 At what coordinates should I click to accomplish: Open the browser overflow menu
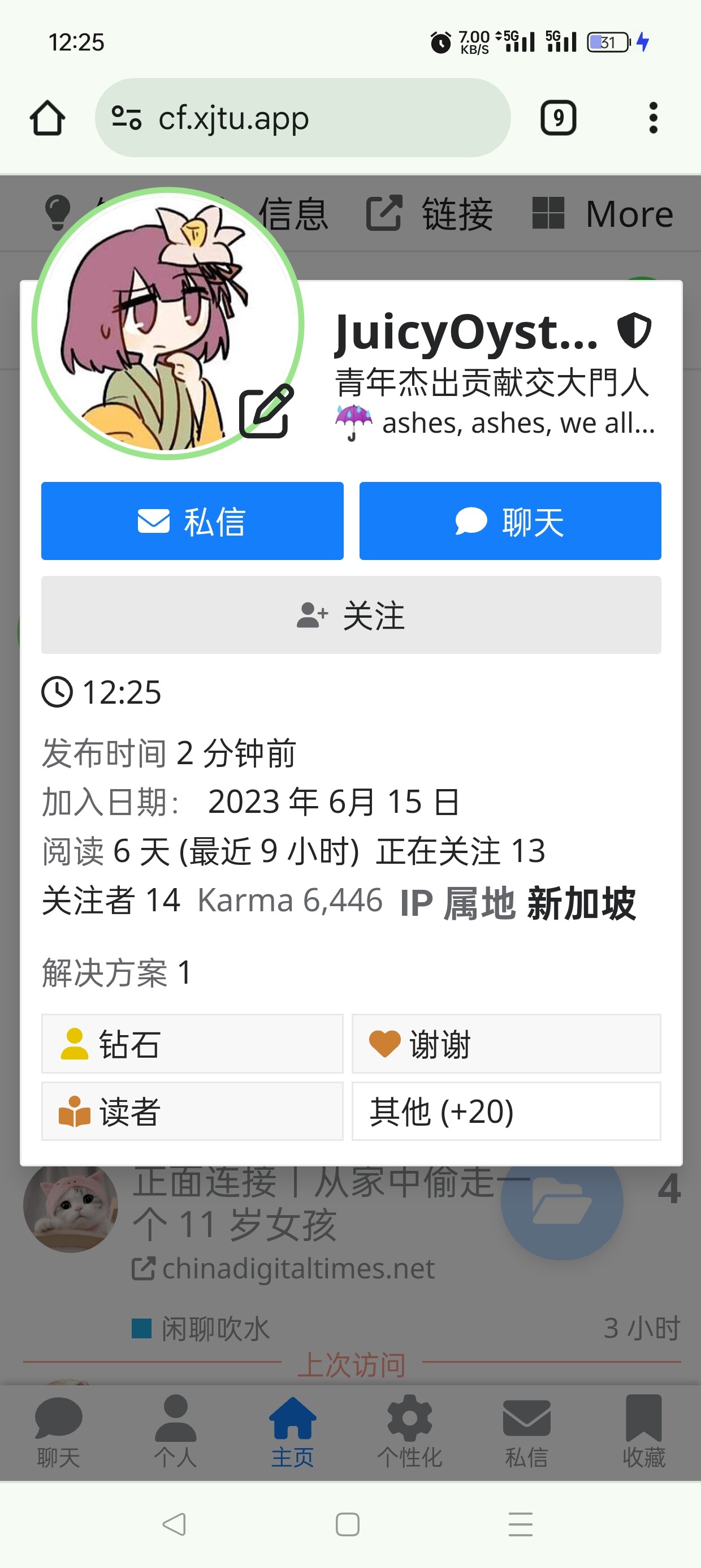tap(653, 118)
